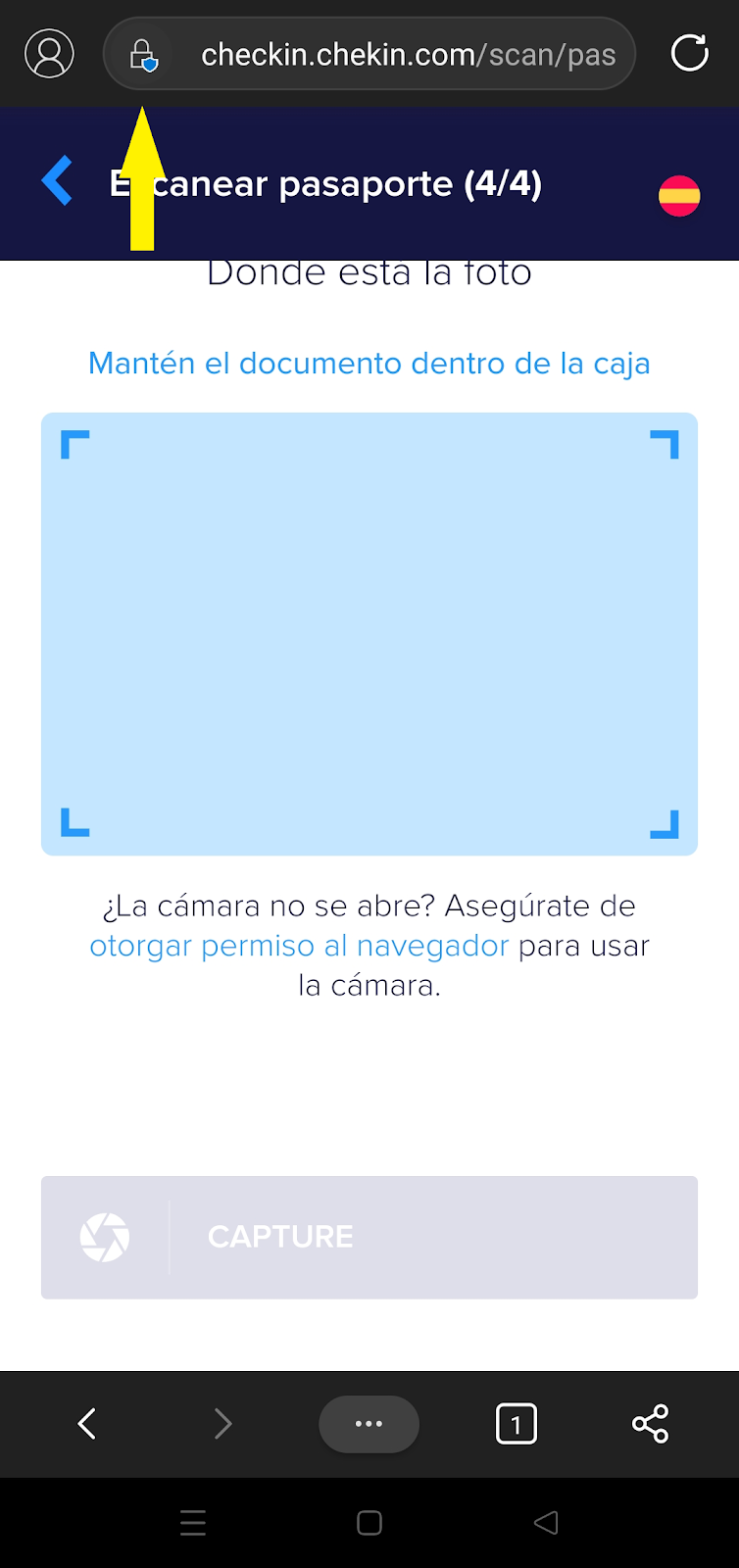The image size is (739, 1568).
Task: Open the tabs switcher
Action: [x=516, y=1423]
